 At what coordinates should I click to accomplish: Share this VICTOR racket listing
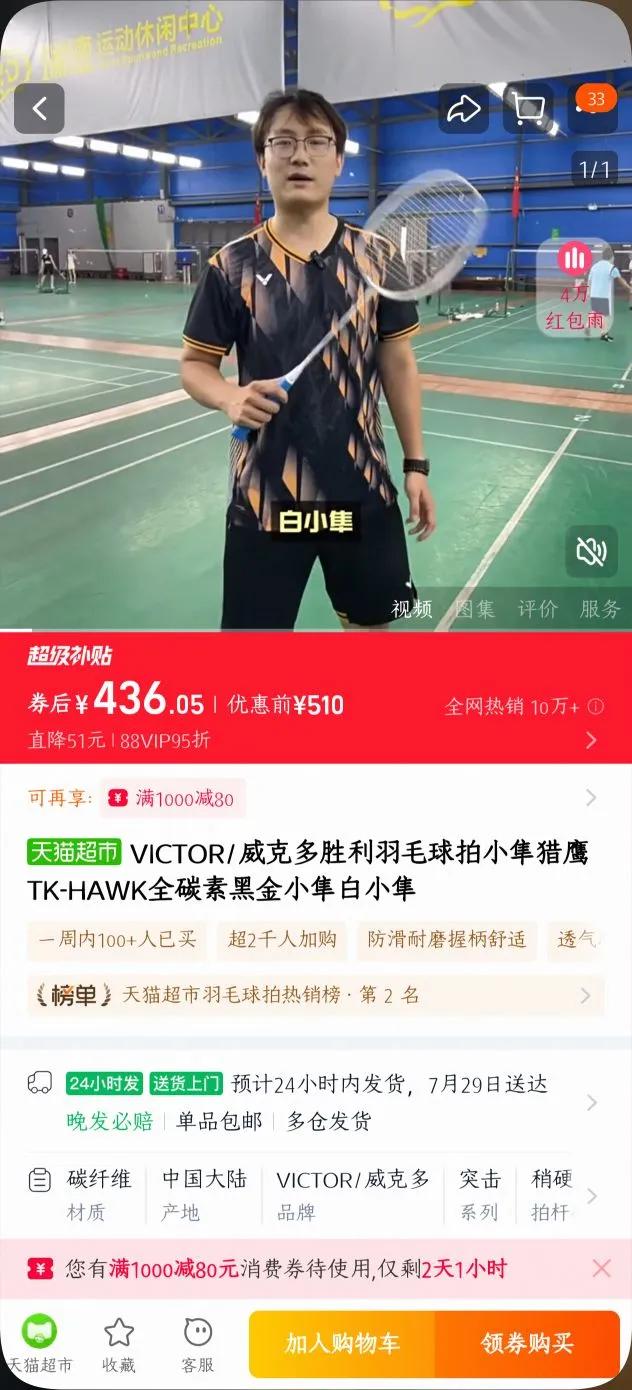464,109
